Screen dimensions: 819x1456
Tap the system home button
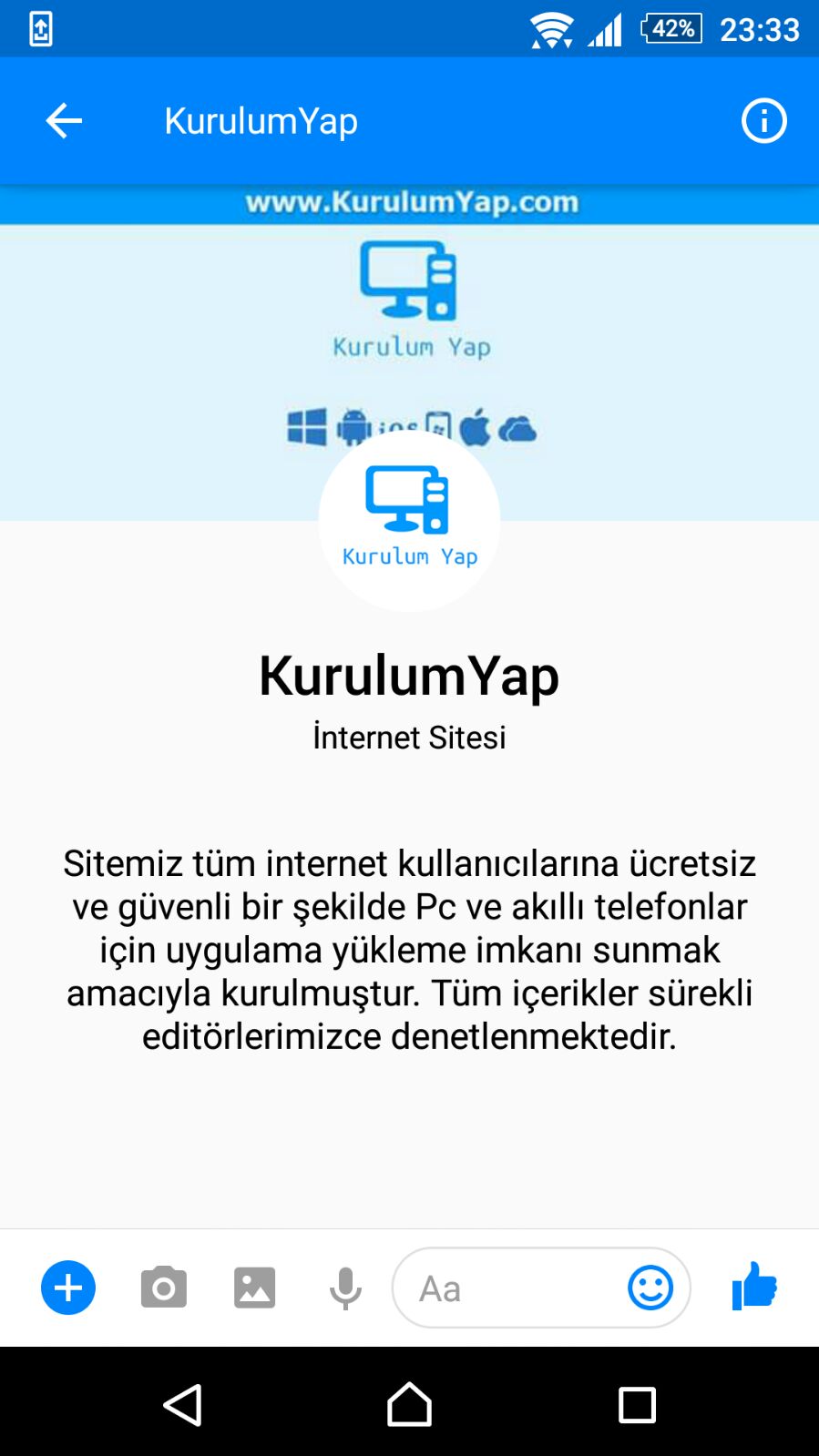[409, 1404]
